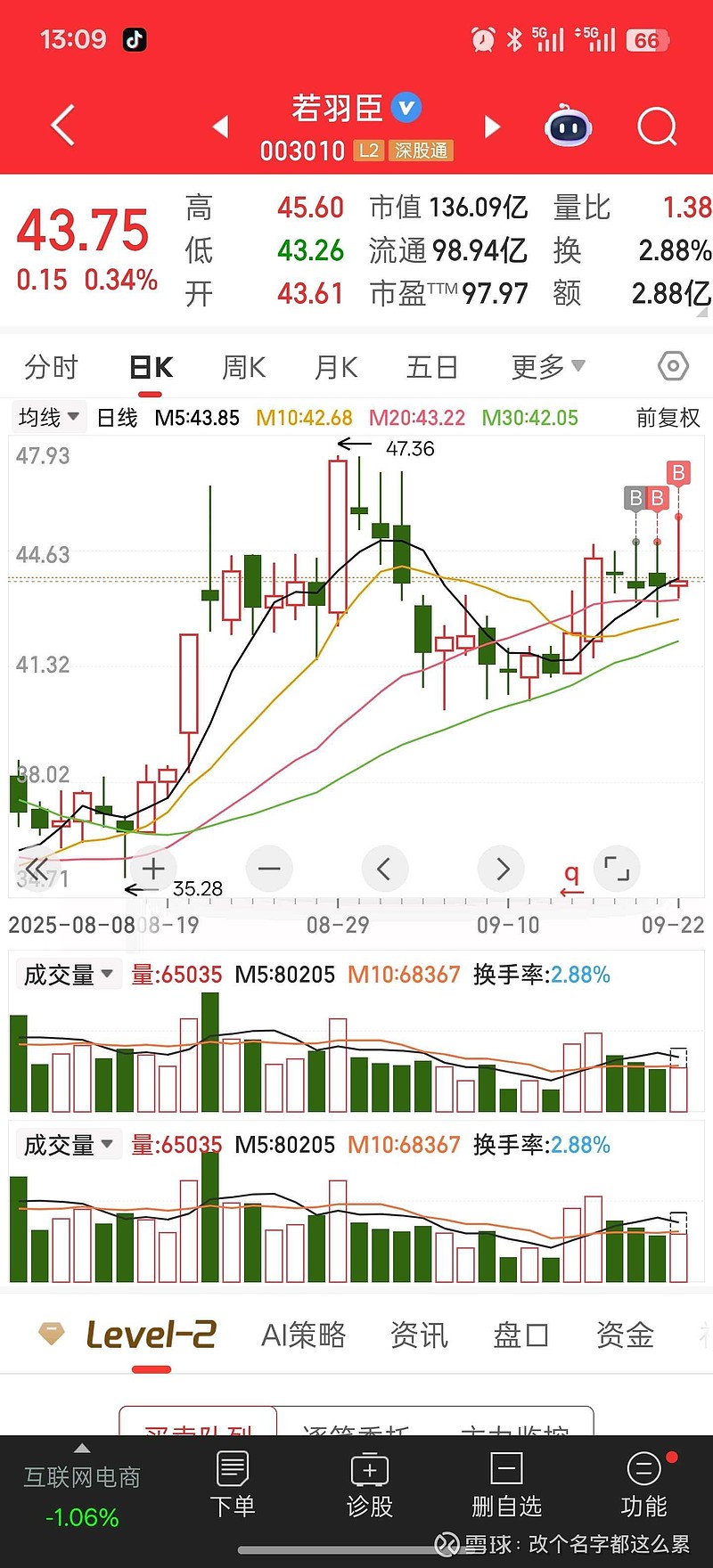Zoom in the K-line chart
Image resolution: width=713 pixels, height=1568 pixels.
153,869
